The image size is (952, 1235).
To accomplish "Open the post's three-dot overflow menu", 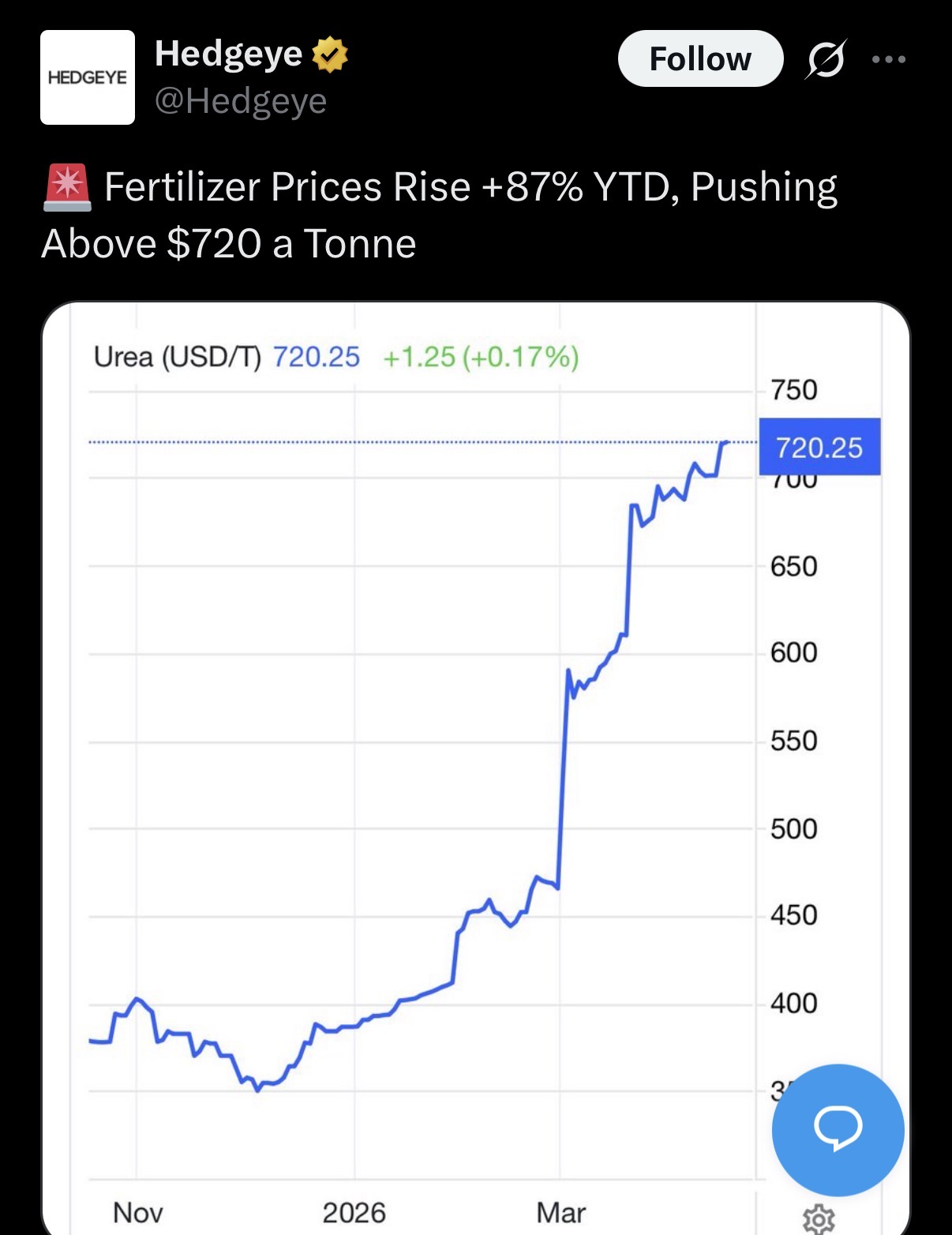I will coord(889,59).
